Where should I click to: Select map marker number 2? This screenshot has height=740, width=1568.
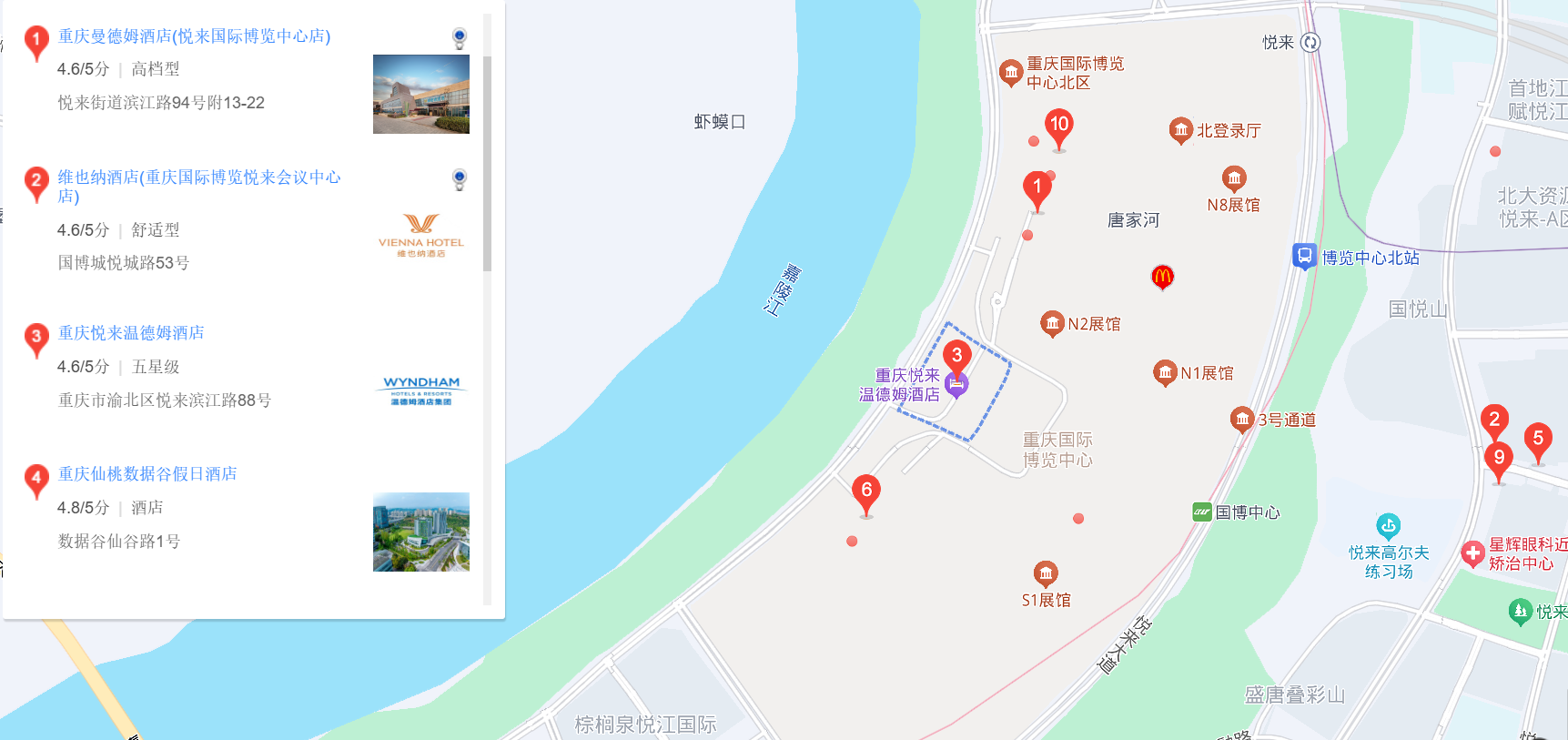coord(1494,421)
